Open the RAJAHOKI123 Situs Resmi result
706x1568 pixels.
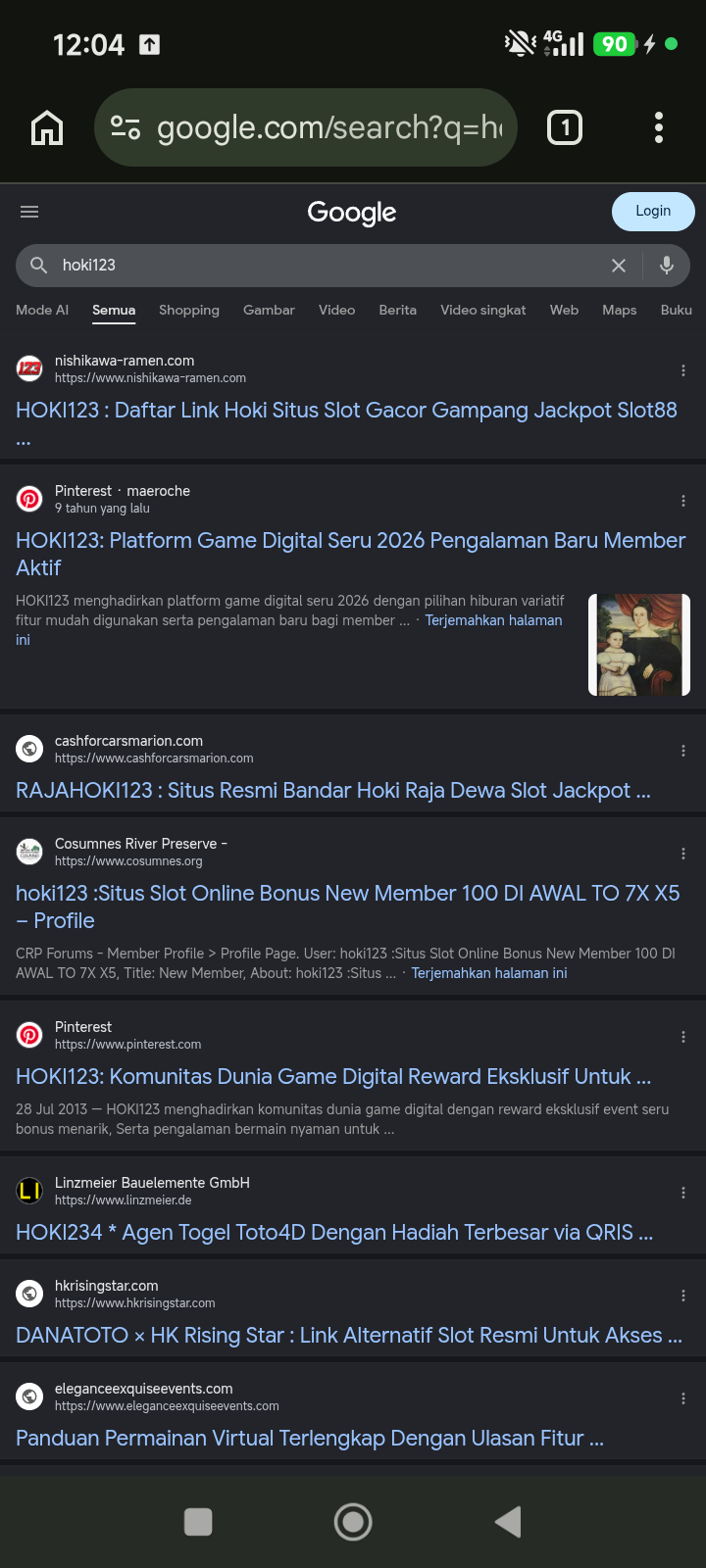(x=333, y=791)
